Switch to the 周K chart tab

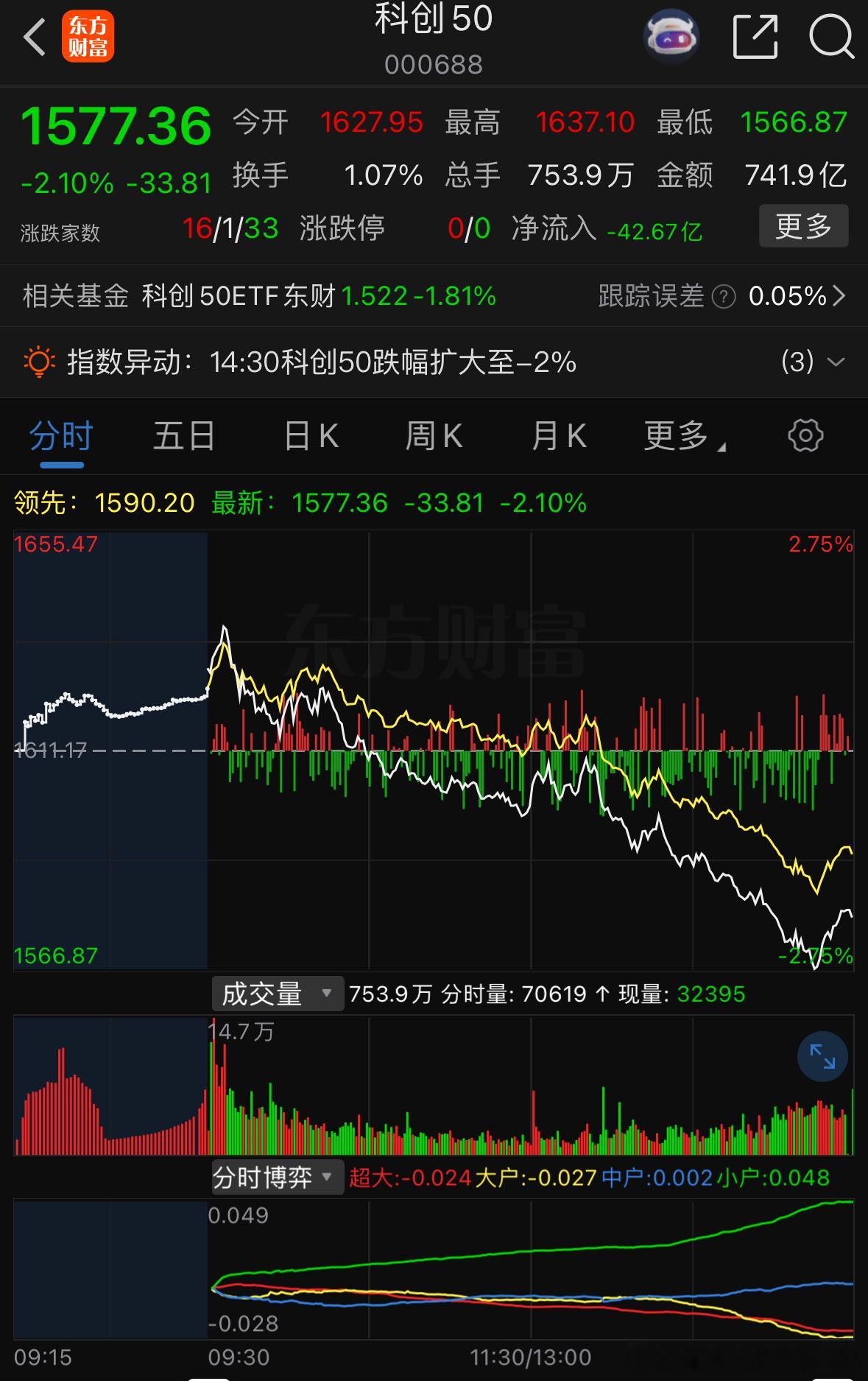point(434,435)
